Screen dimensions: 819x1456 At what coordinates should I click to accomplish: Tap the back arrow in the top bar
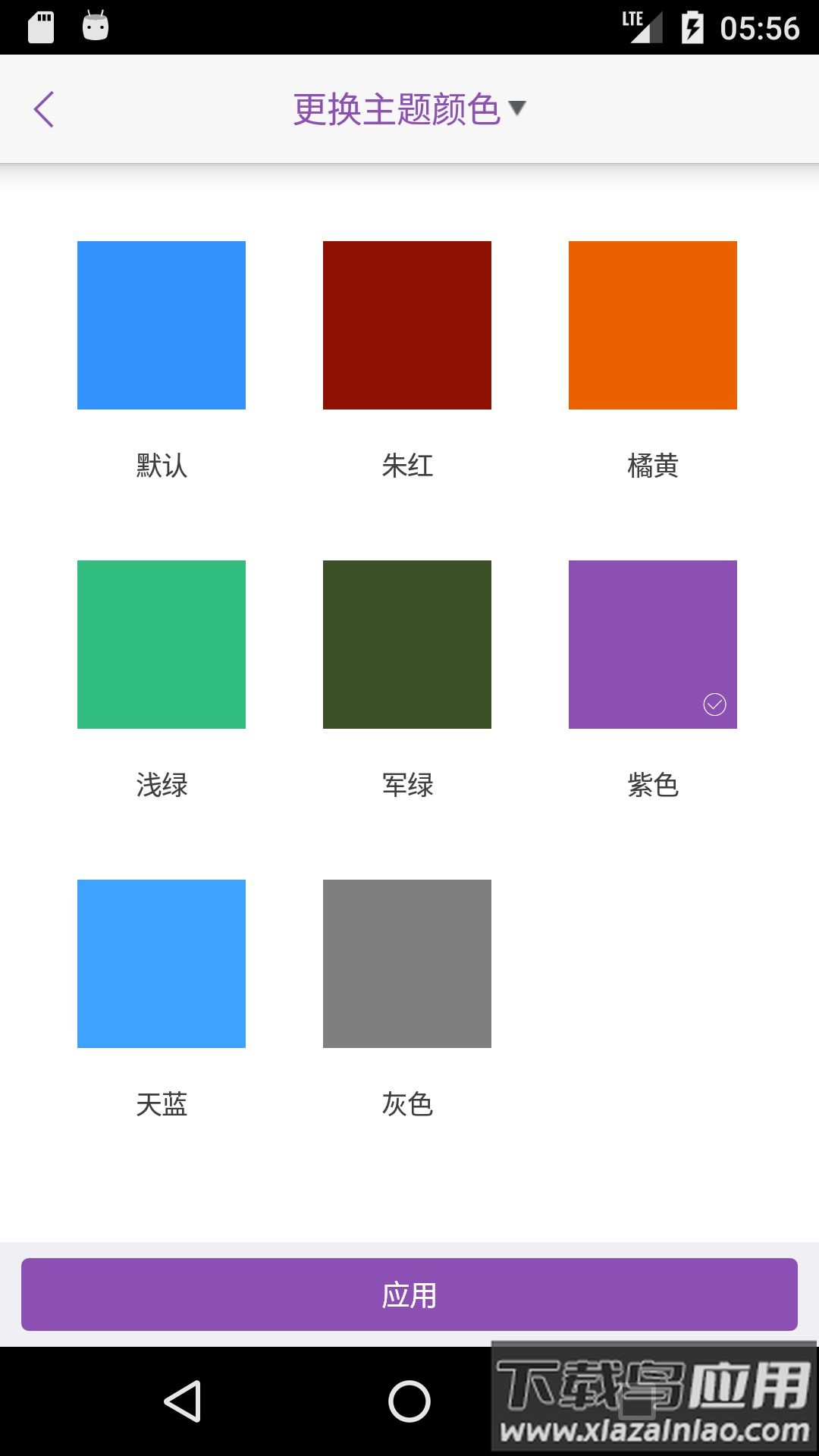click(43, 108)
